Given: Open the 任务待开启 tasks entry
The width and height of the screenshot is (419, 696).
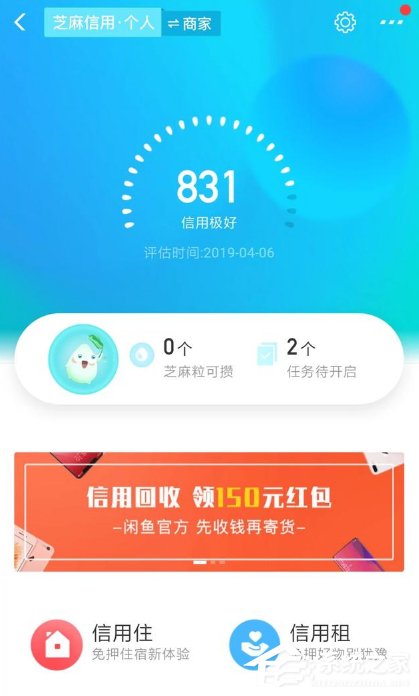Looking at the screenshot, I should point(307,358).
